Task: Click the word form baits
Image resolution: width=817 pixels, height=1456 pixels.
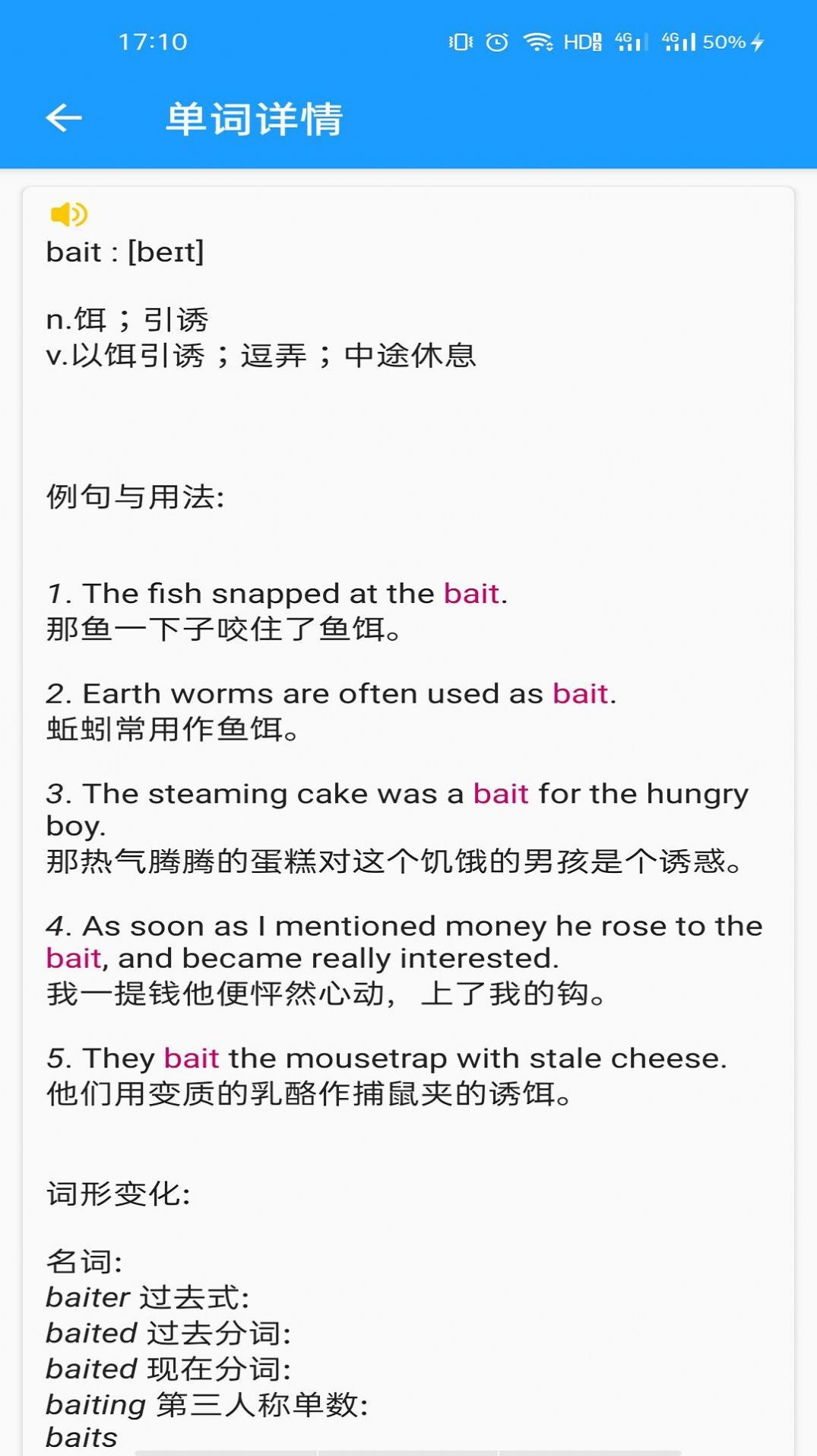Action: pyautogui.click(x=80, y=1437)
